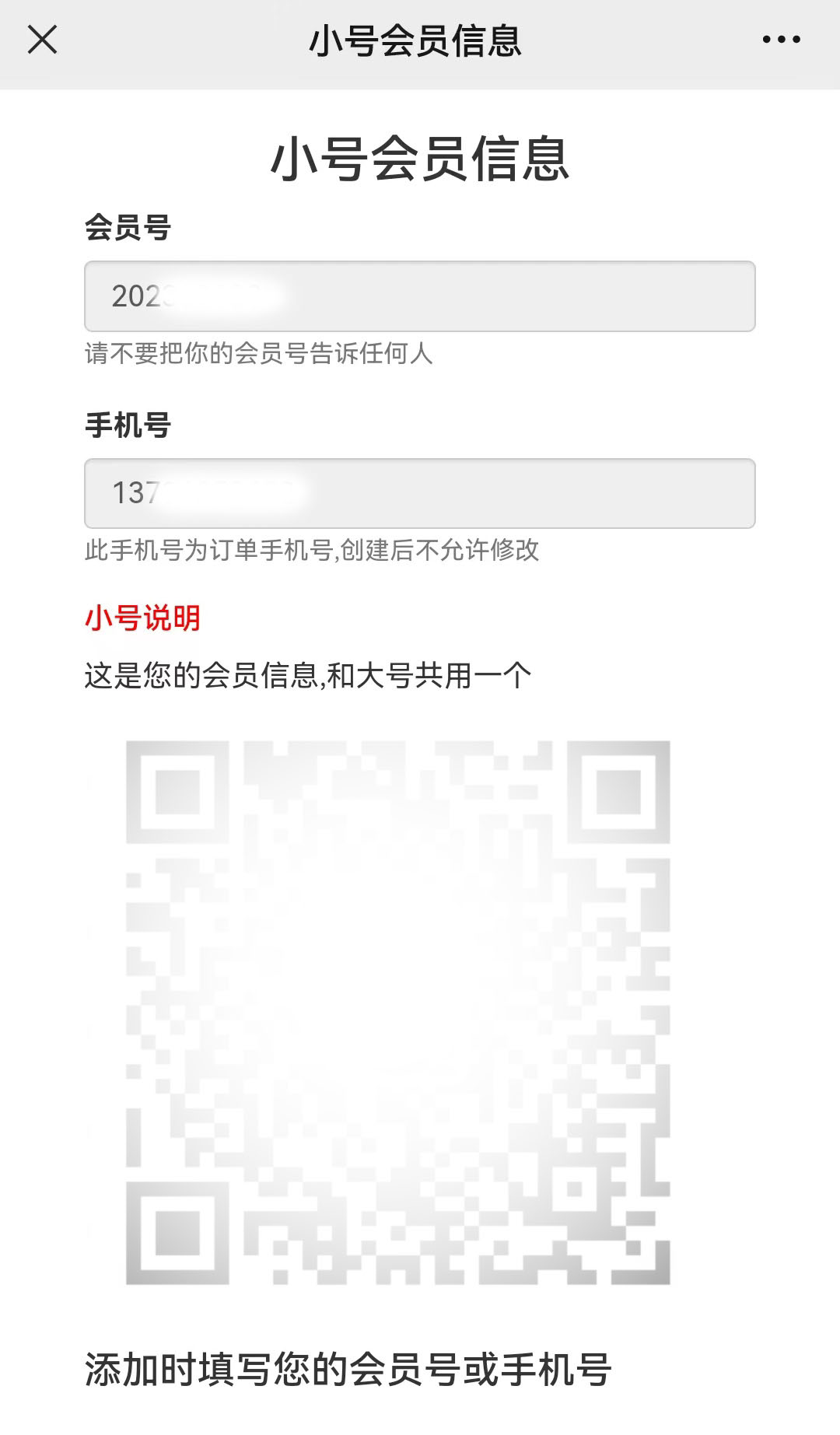
Task: Tap the 手机号 field
Action: coord(419,493)
